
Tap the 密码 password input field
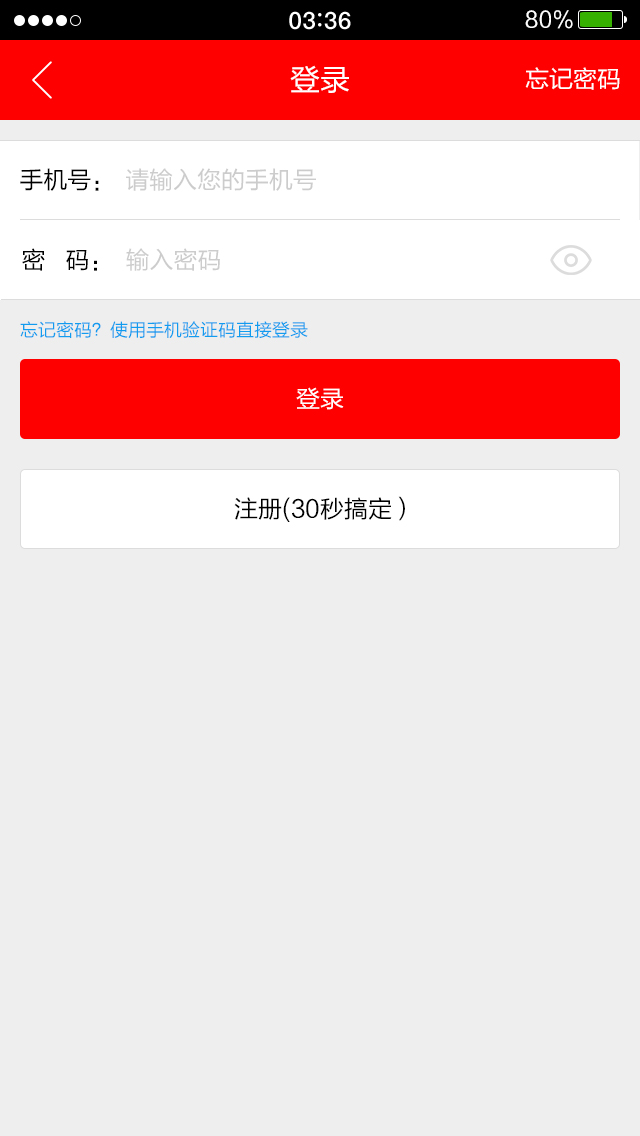point(330,260)
